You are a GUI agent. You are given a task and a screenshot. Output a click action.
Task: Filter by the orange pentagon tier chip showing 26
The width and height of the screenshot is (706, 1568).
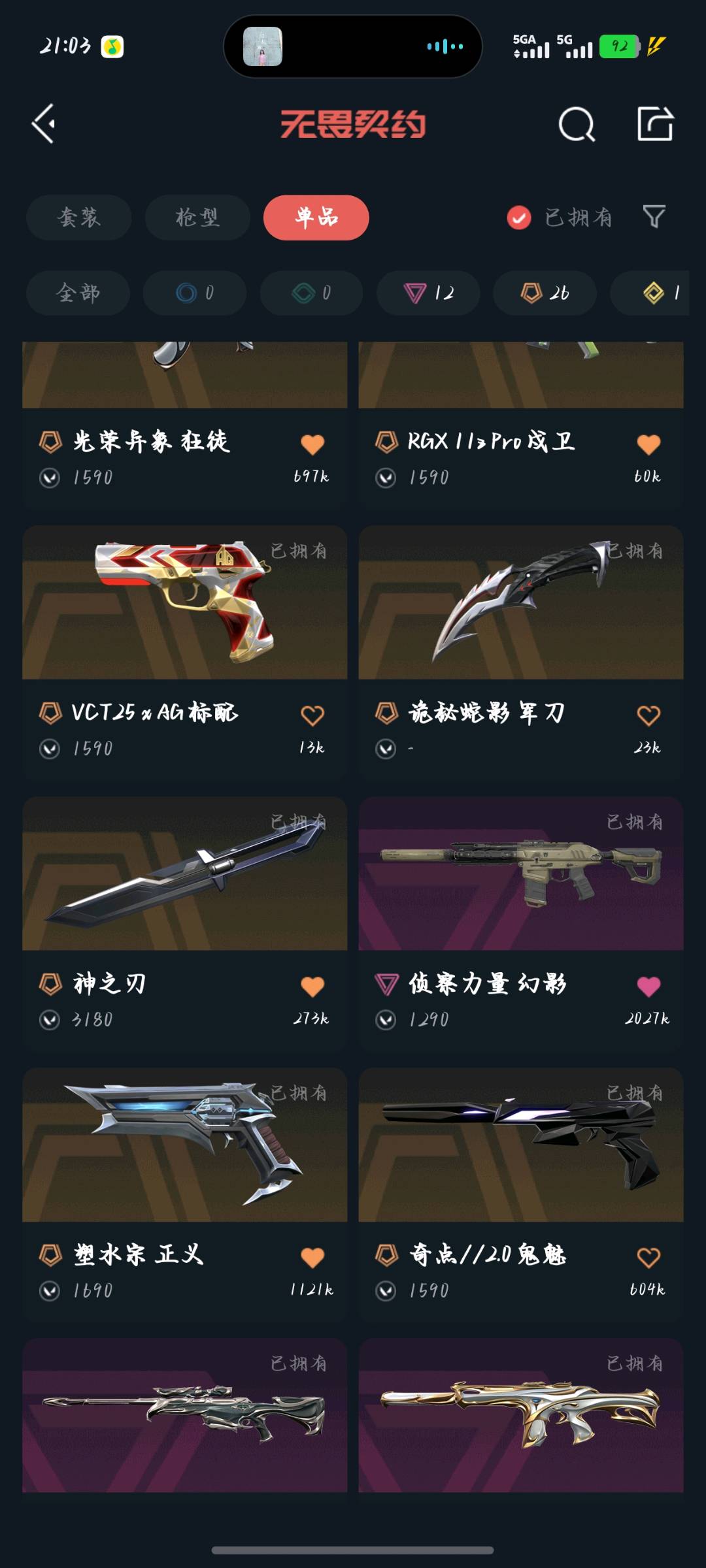[545, 293]
